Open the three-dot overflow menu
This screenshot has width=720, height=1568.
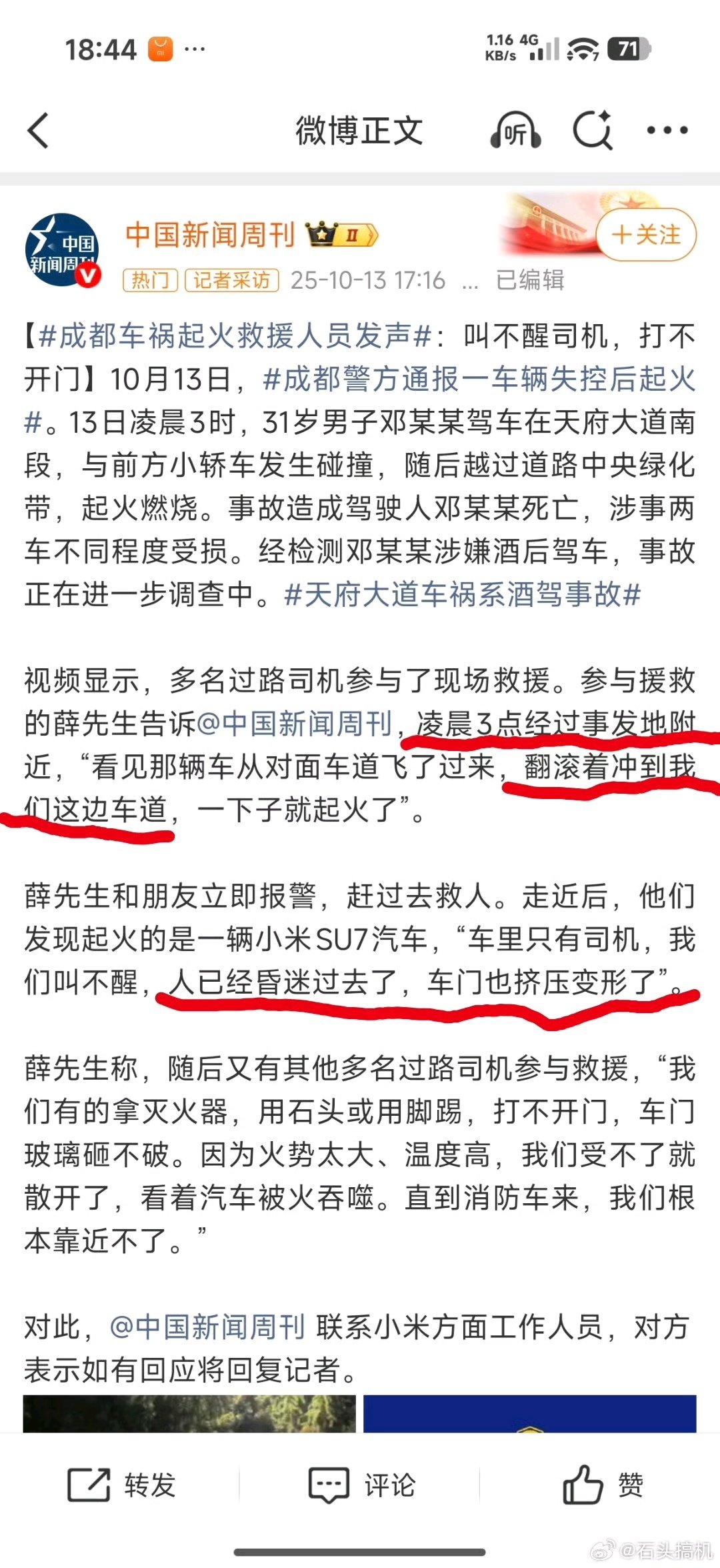click(667, 130)
